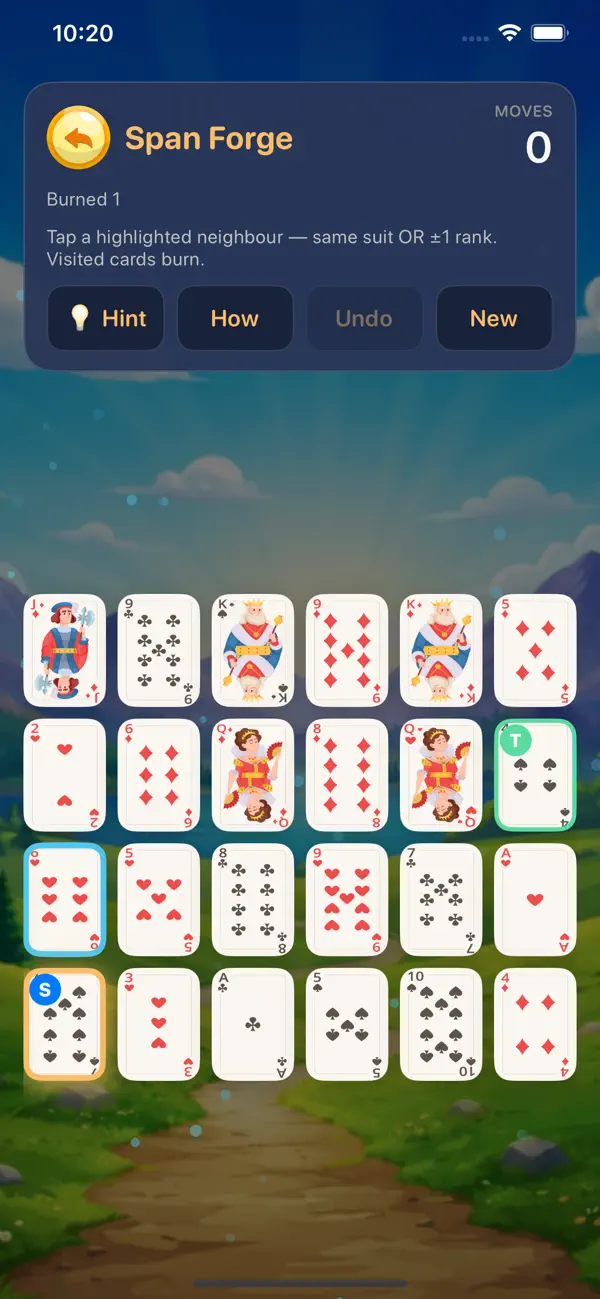600x1299 pixels.
Task: Select the jack of diamonds card
Action: tap(65, 651)
